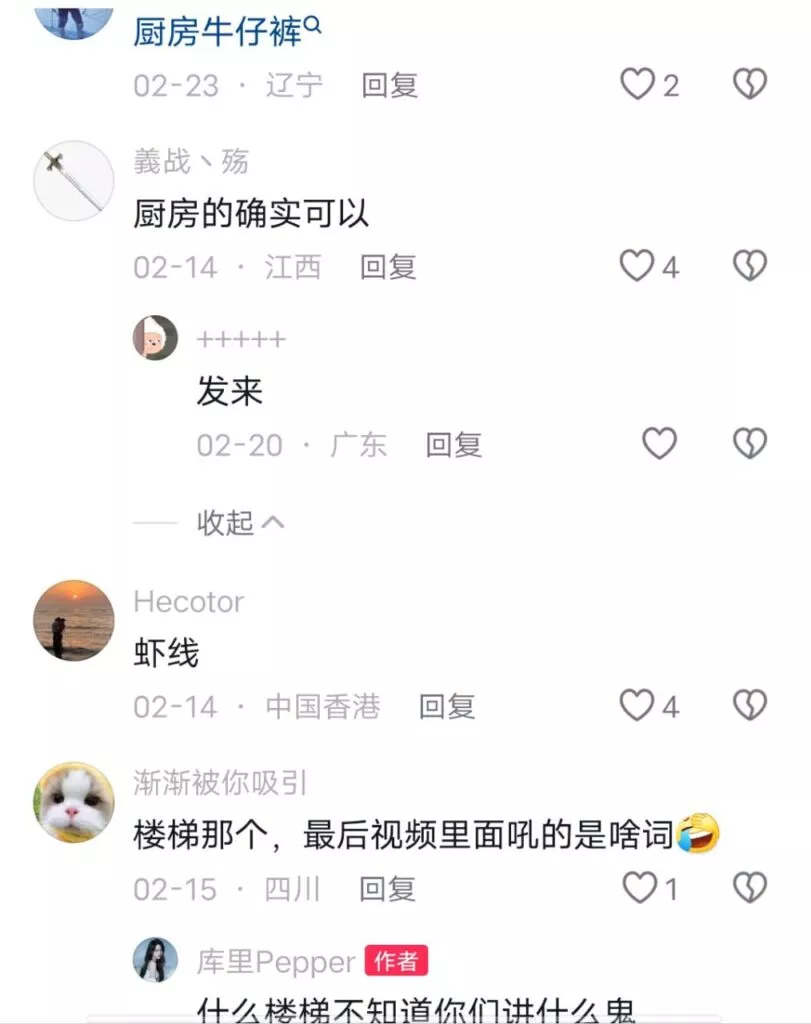Screen dimensions: 811x1024
Task: Reply to Hecotor's 虾线 comment
Action: pyautogui.click(x=447, y=707)
